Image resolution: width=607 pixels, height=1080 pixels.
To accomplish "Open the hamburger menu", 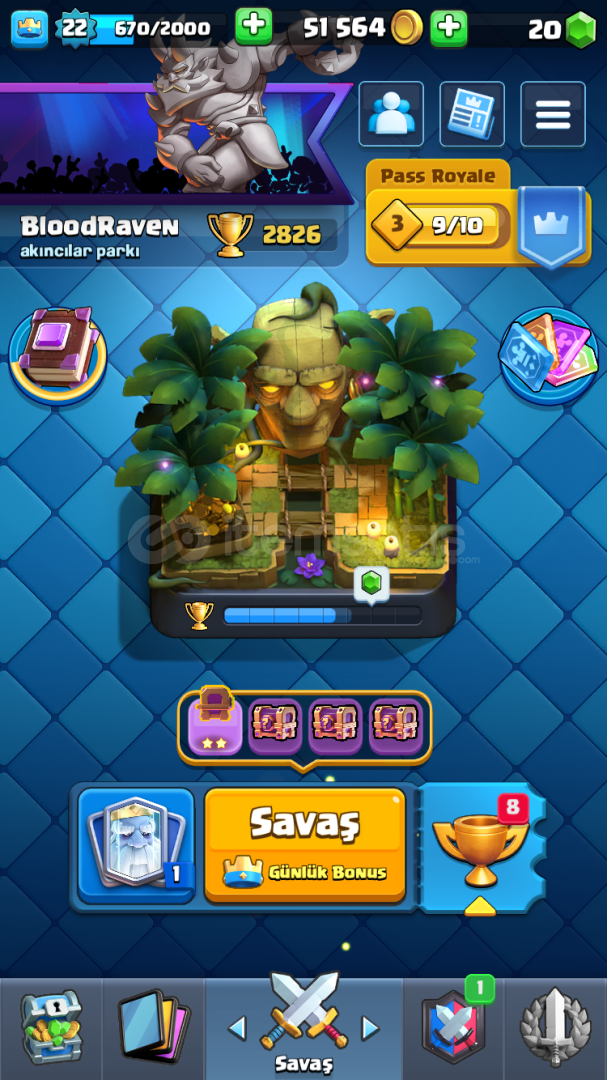I will [x=552, y=114].
